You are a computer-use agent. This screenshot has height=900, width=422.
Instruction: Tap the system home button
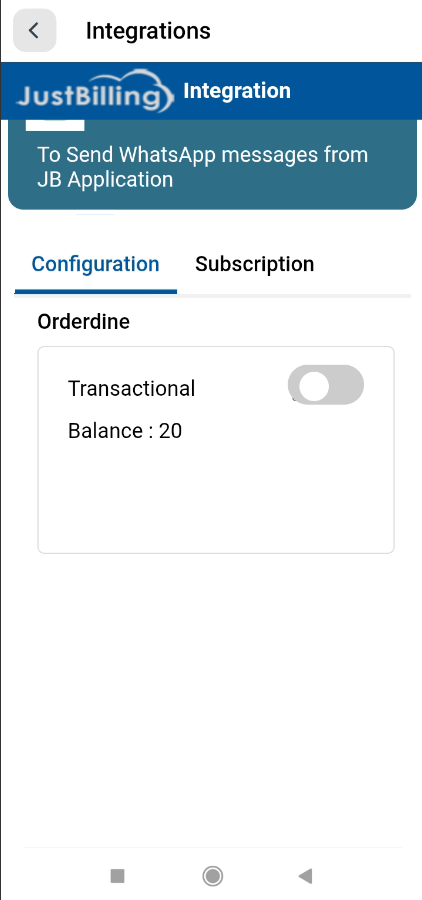pos(212,876)
